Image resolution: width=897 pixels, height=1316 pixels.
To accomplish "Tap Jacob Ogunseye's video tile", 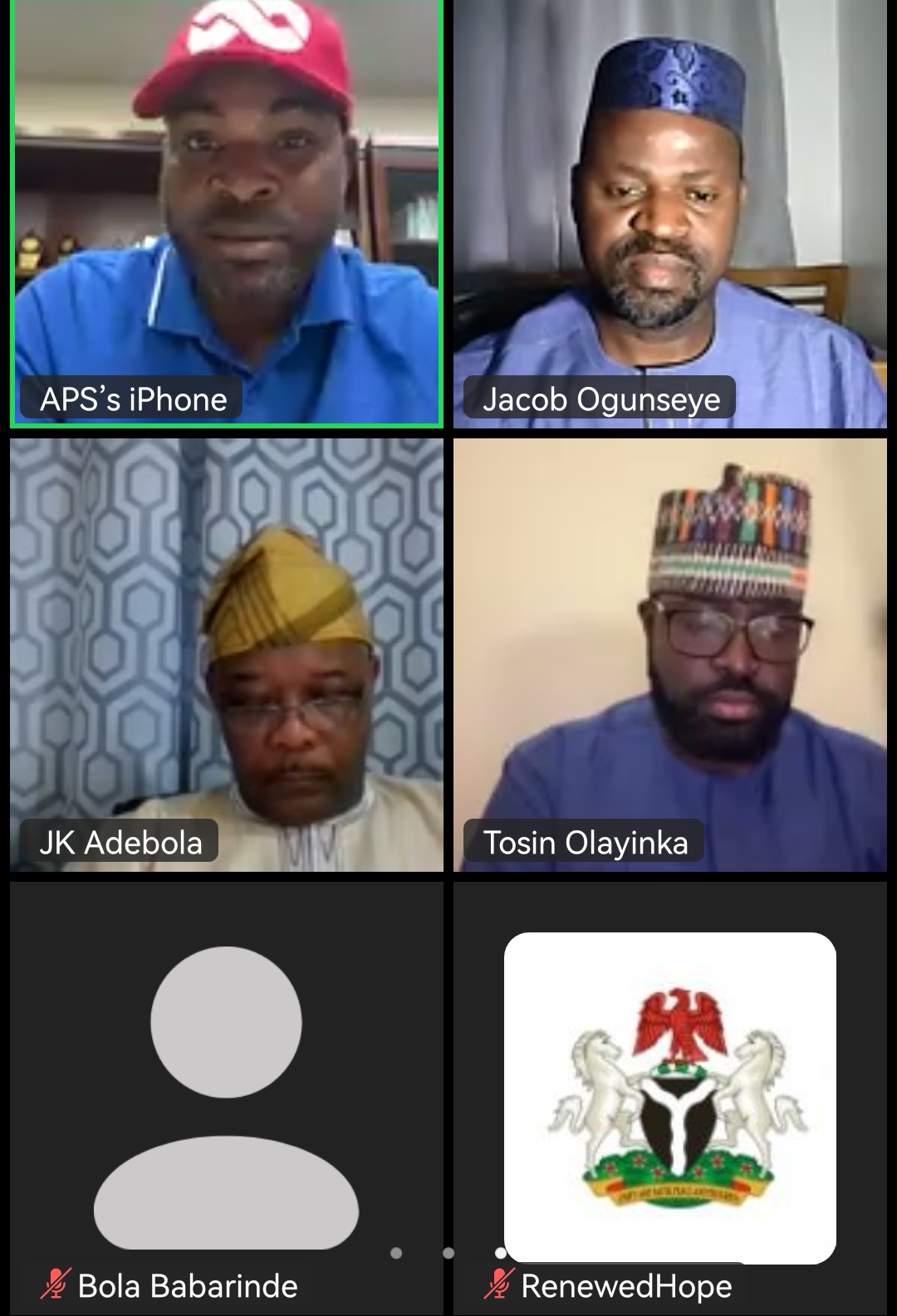I will [x=669, y=213].
